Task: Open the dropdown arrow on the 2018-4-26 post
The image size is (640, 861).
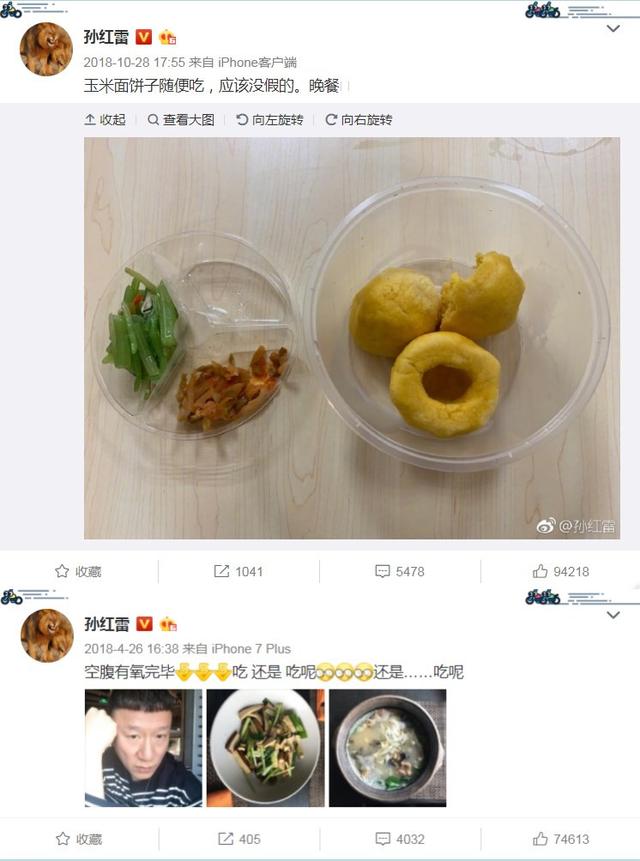Action: point(614,615)
